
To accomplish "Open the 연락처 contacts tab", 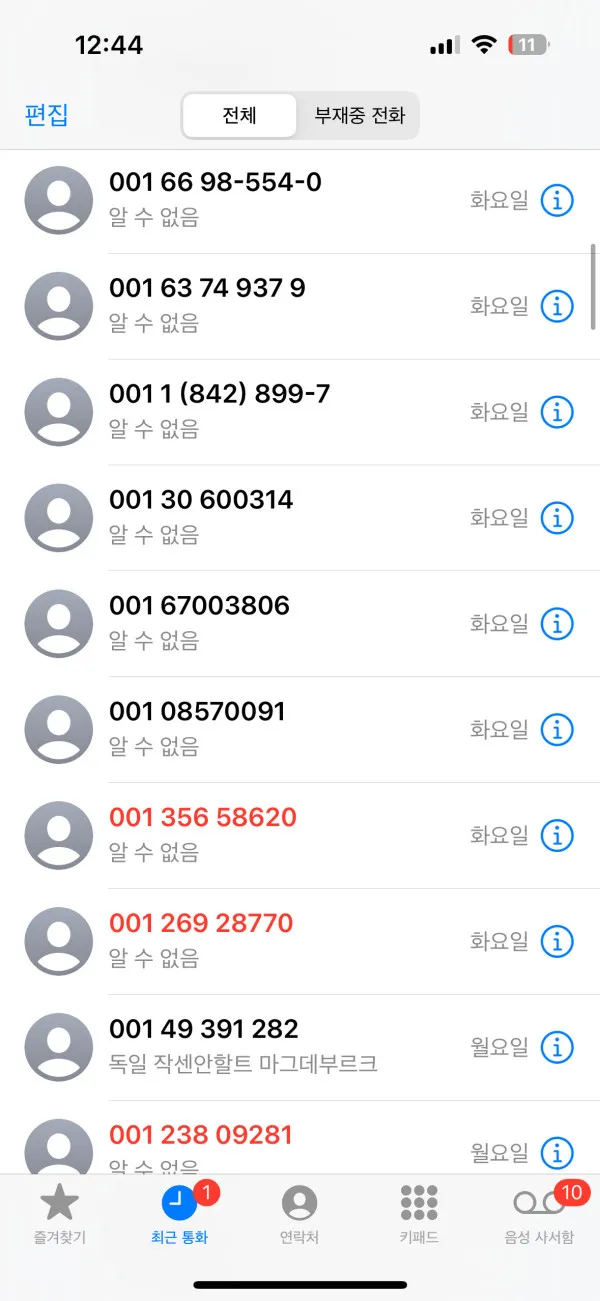I will 299,1215.
